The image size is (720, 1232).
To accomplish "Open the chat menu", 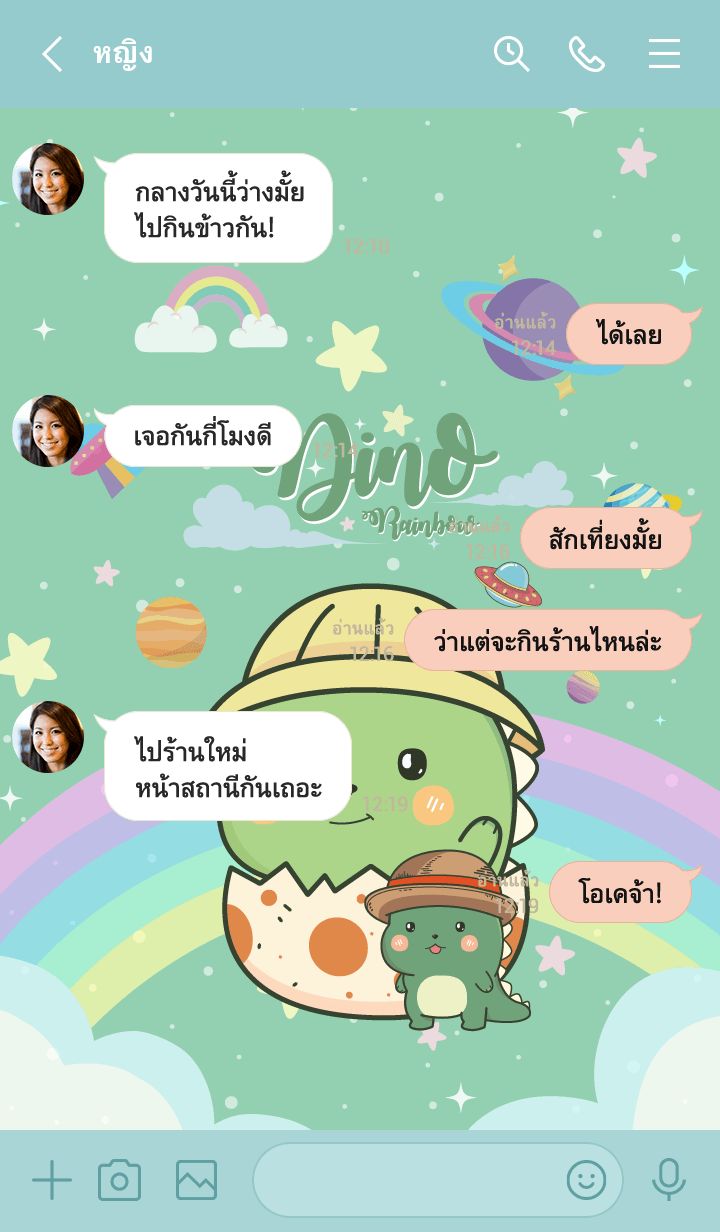I will tap(664, 54).
